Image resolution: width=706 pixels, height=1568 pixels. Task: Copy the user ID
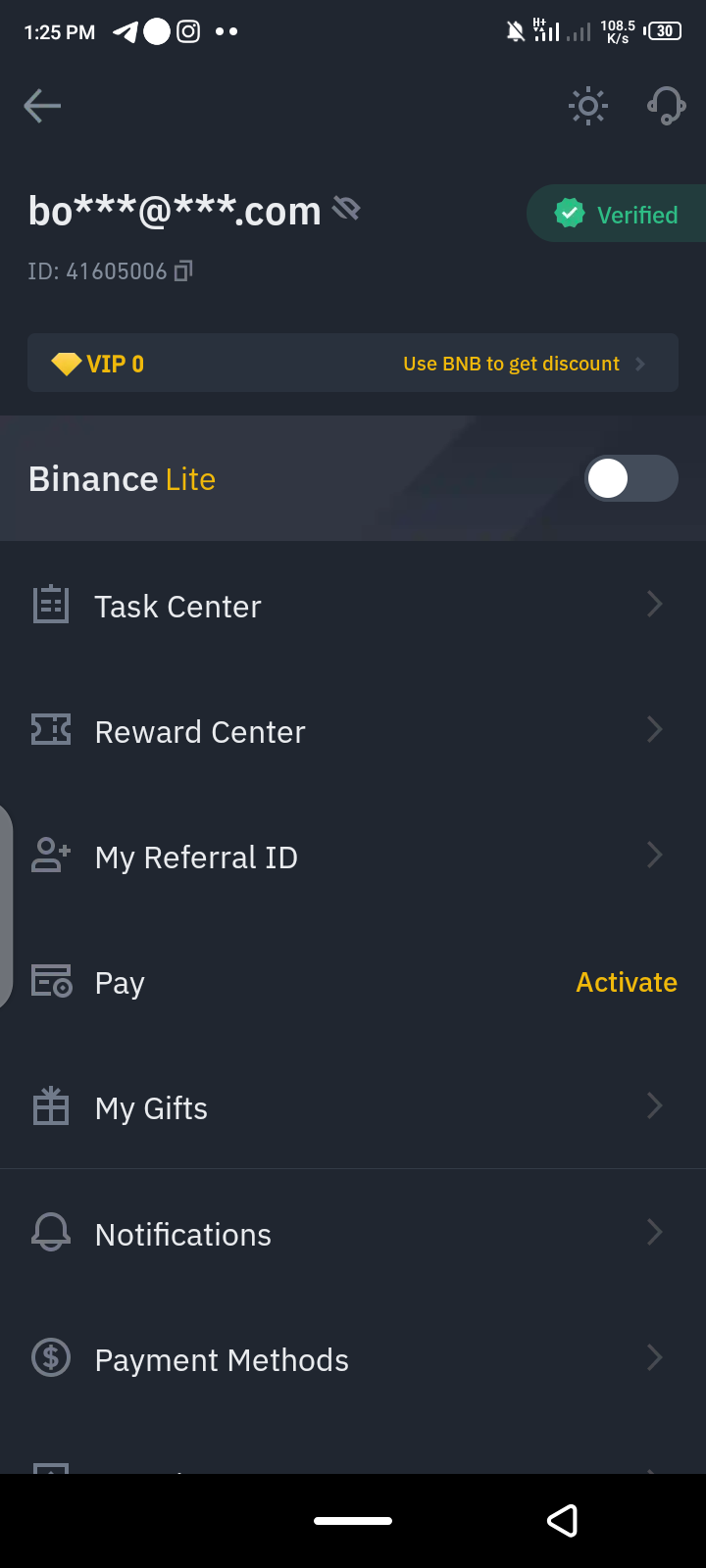pyautogui.click(x=183, y=271)
